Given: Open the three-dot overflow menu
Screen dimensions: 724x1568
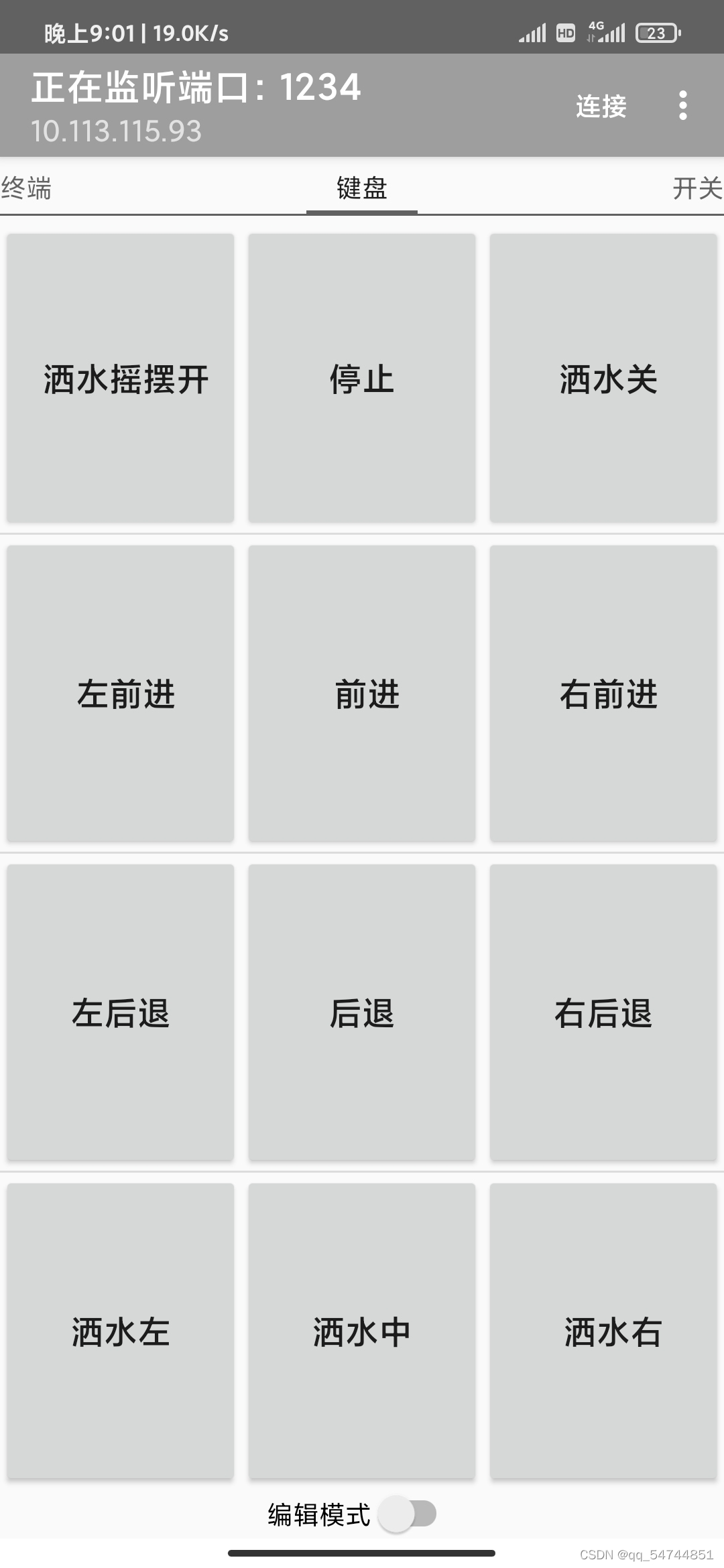Looking at the screenshot, I should click(682, 106).
